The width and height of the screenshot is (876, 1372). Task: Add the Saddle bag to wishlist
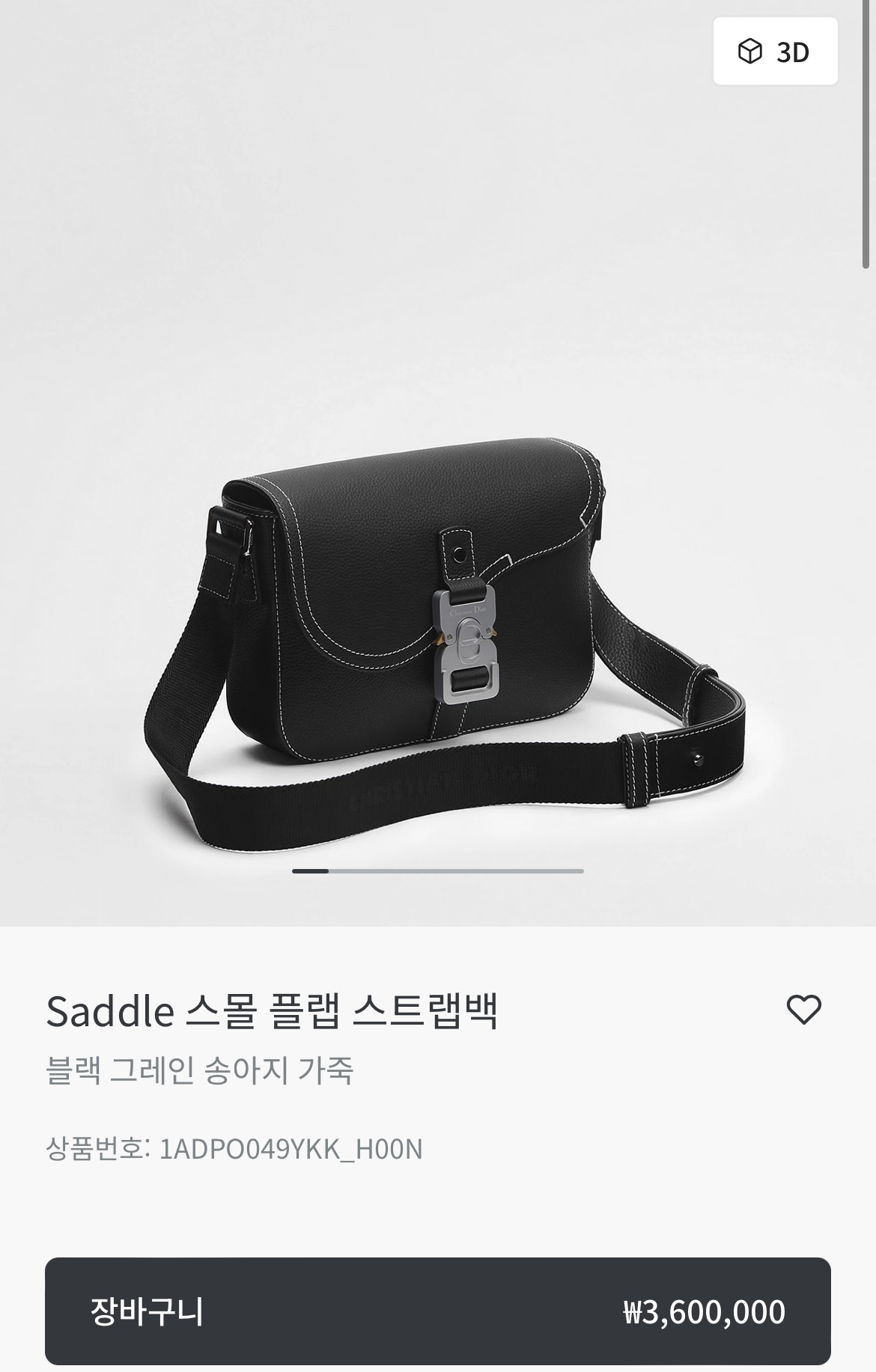[x=804, y=1010]
